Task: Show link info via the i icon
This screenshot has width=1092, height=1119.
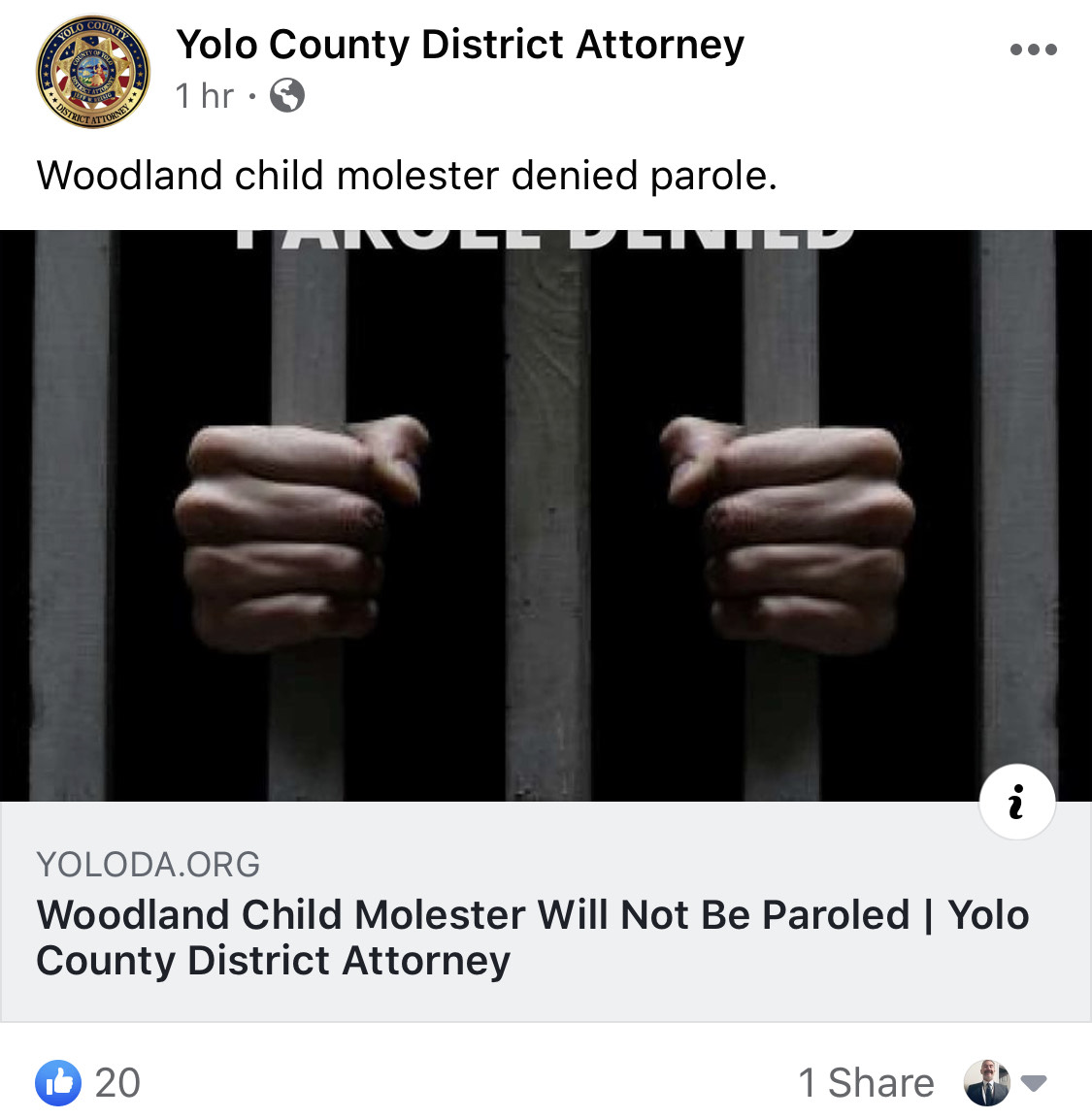Action: pos(1016,803)
